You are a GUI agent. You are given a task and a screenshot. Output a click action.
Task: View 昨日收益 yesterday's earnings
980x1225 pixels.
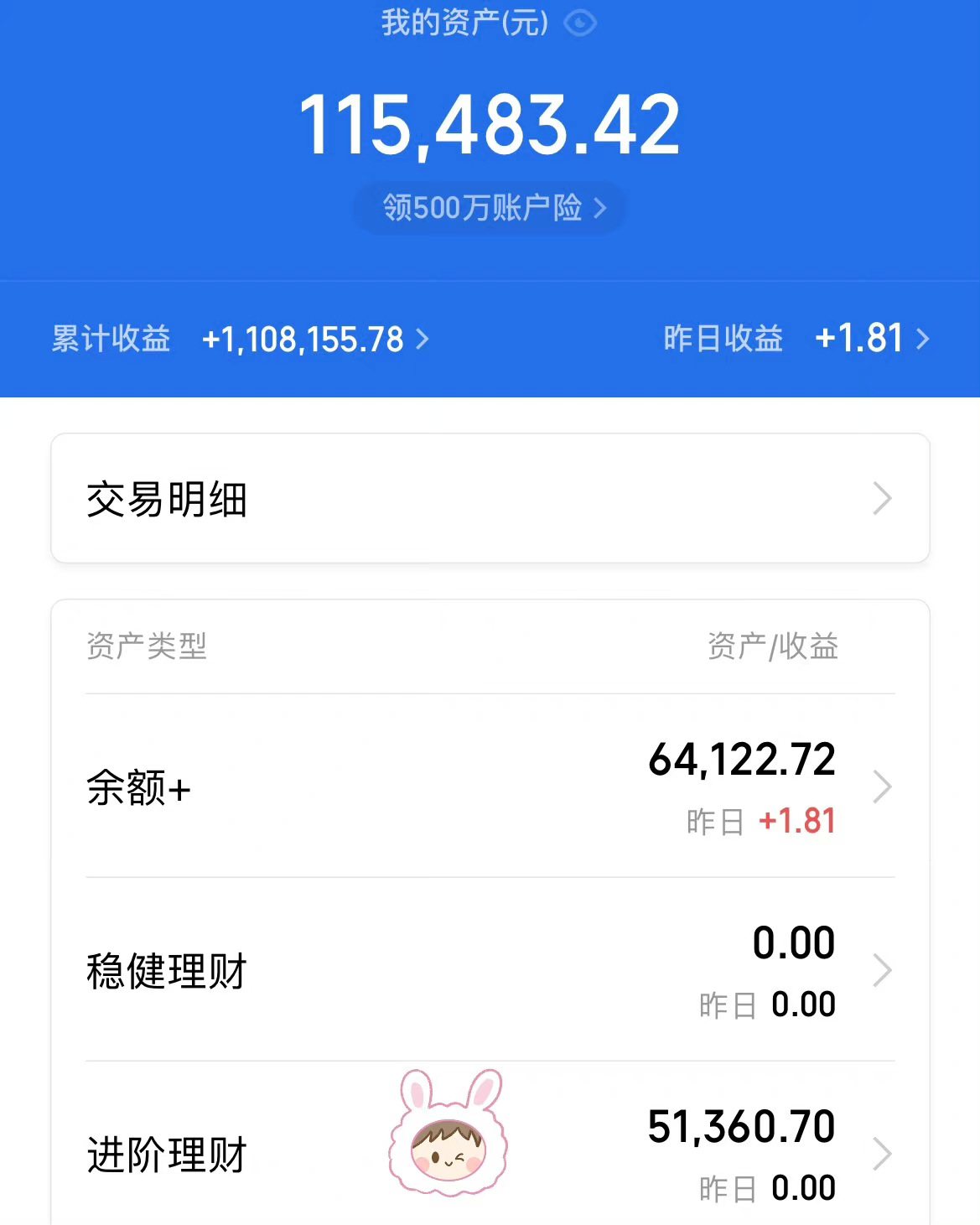pyautogui.click(x=796, y=340)
